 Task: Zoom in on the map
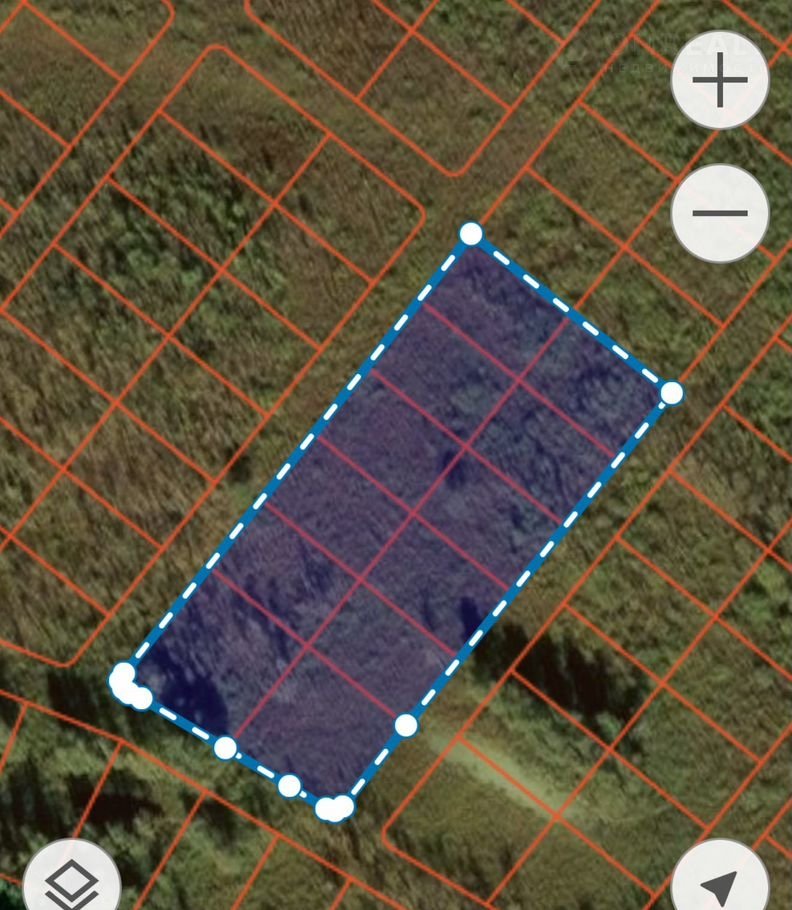click(x=720, y=81)
